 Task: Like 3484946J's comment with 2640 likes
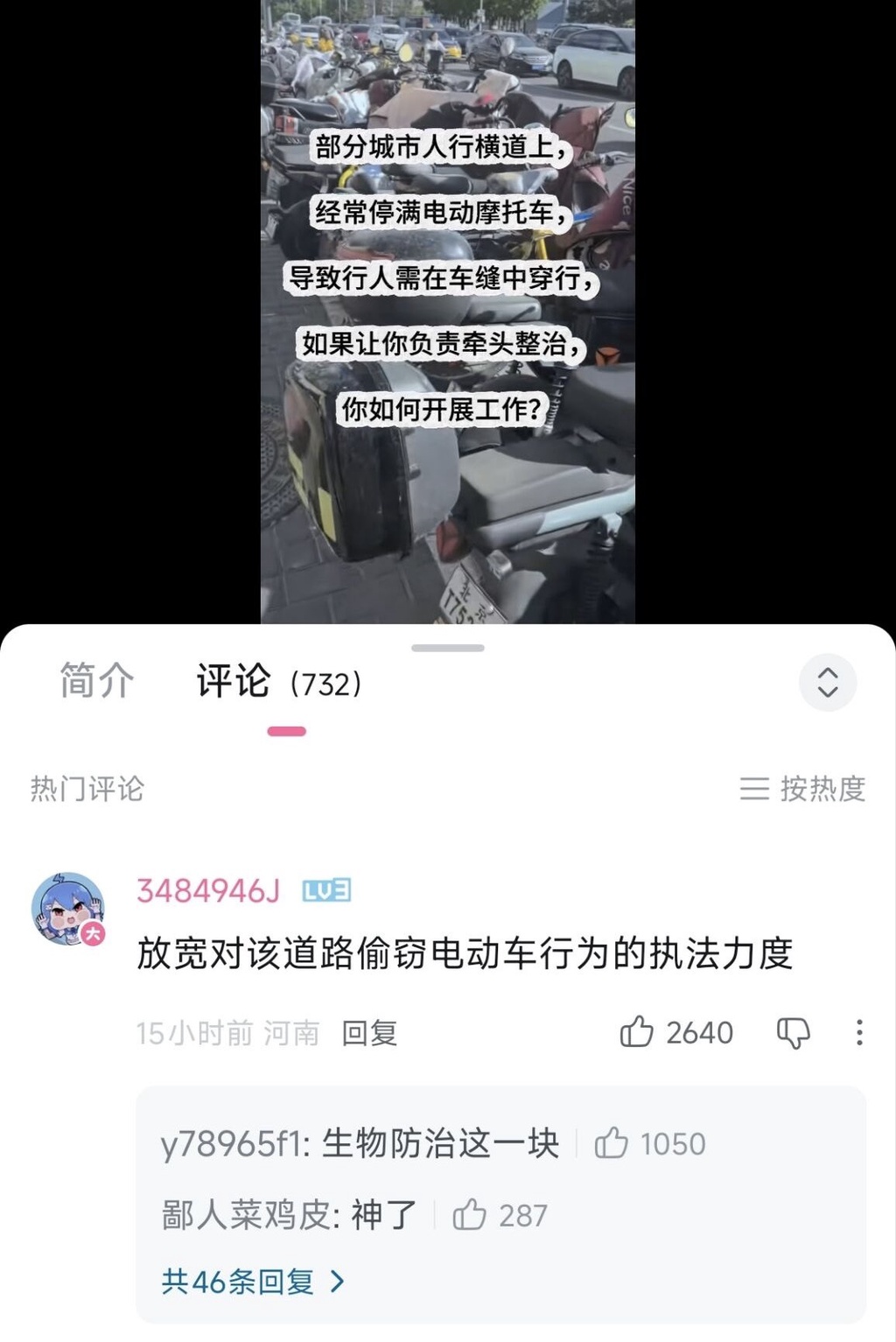click(x=675, y=1032)
